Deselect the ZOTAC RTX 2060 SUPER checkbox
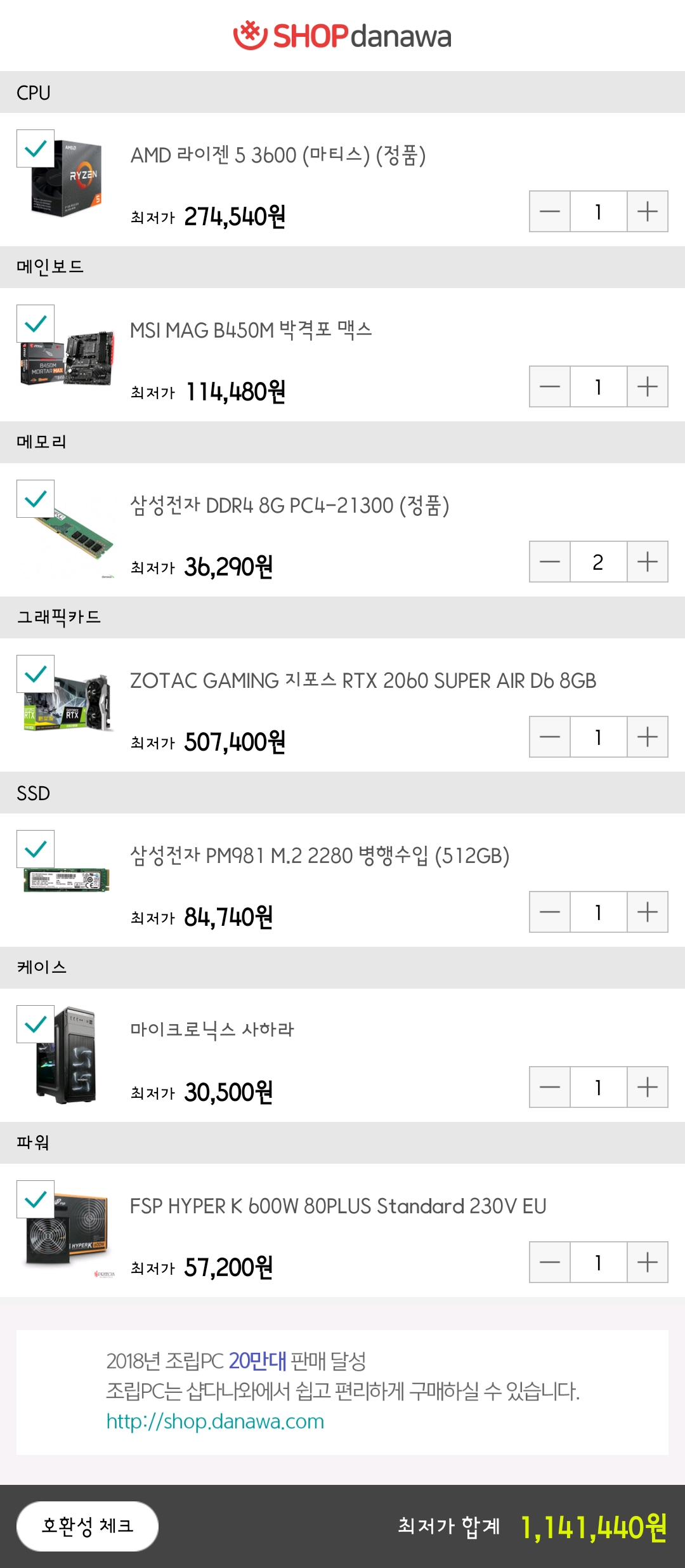Viewport: 685px width, 1568px height. point(36,674)
